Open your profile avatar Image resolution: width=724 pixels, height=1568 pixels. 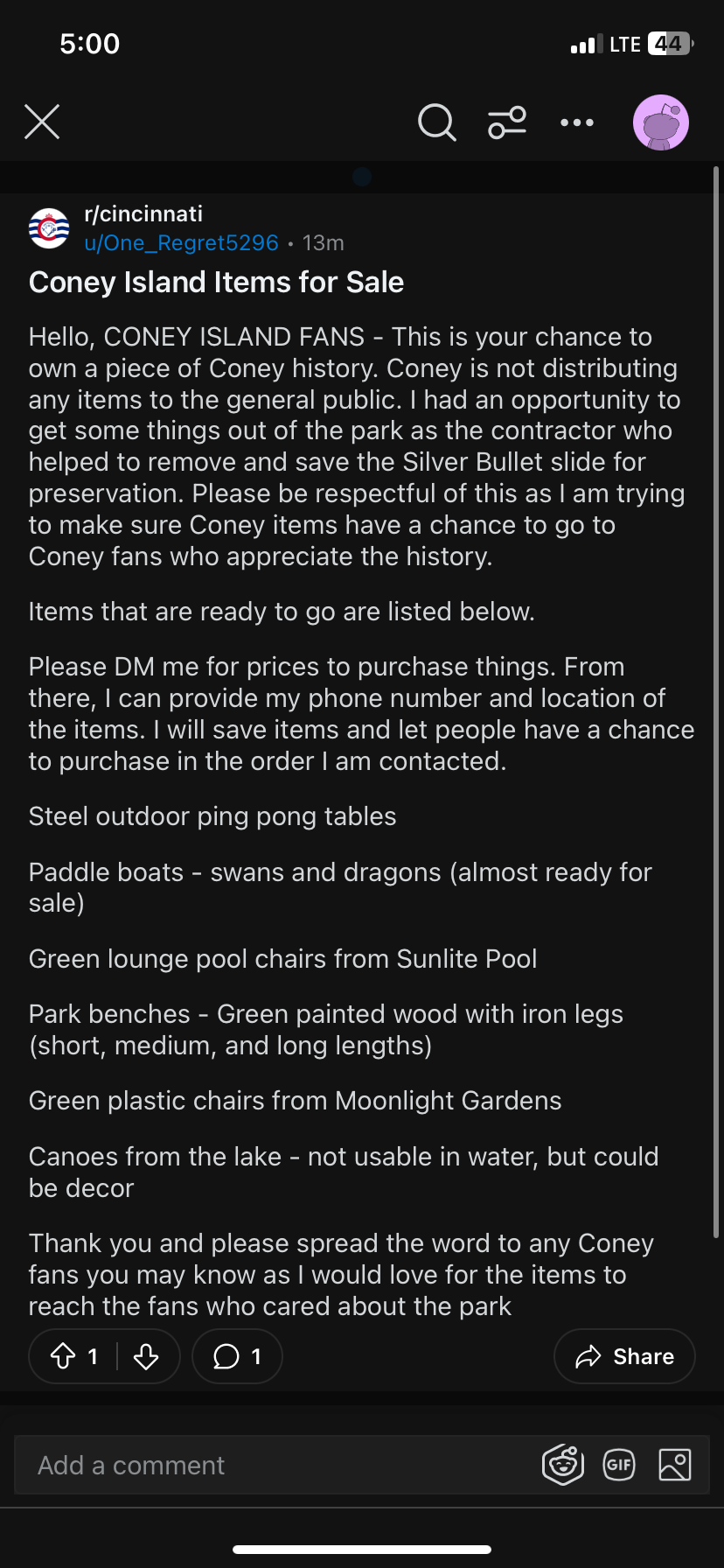tap(661, 122)
